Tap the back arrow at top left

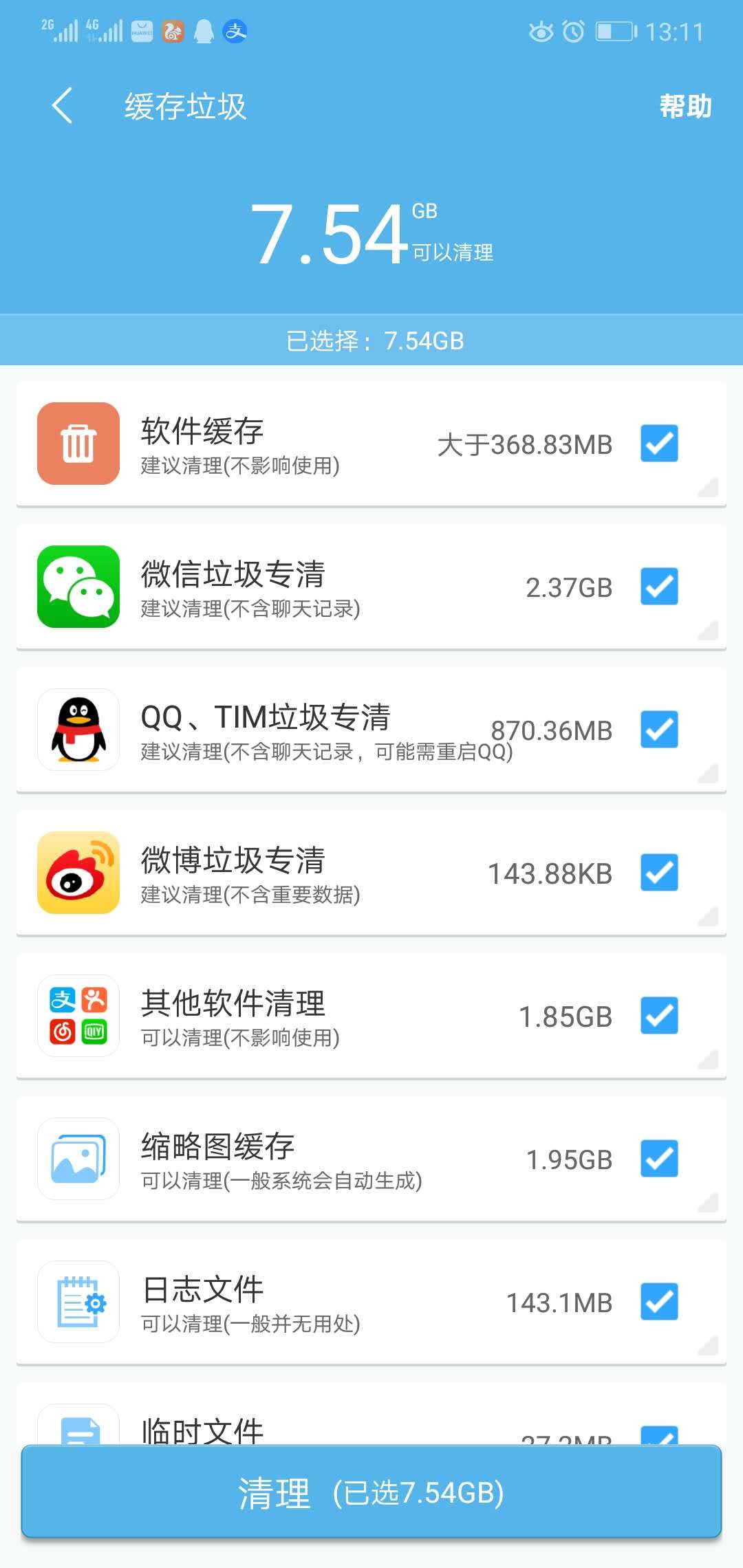[61, 107]
